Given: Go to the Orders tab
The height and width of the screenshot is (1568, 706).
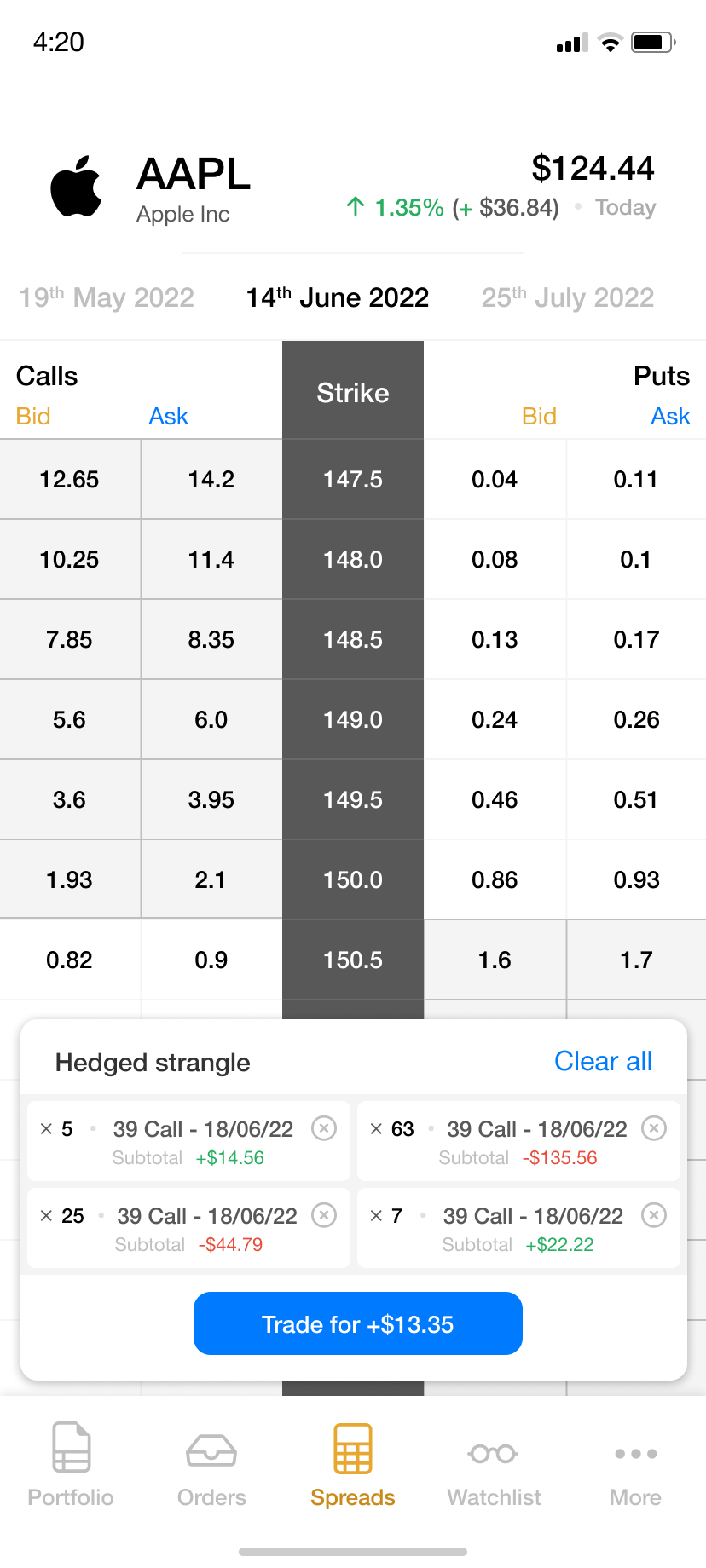Looking at the screenshot, I should [x=211, y=1465].
